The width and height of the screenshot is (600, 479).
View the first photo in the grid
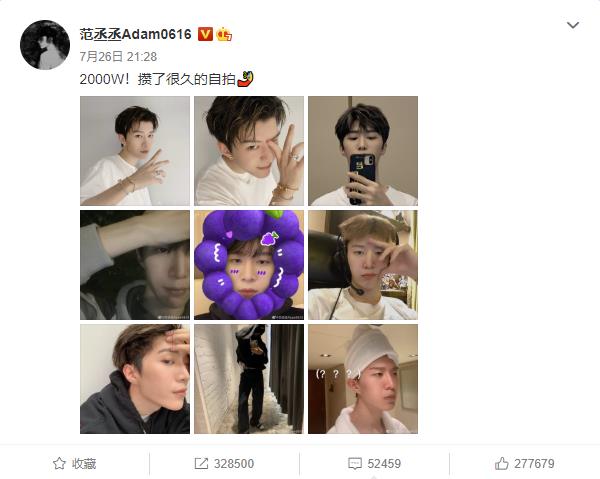(x=135, y=151)
